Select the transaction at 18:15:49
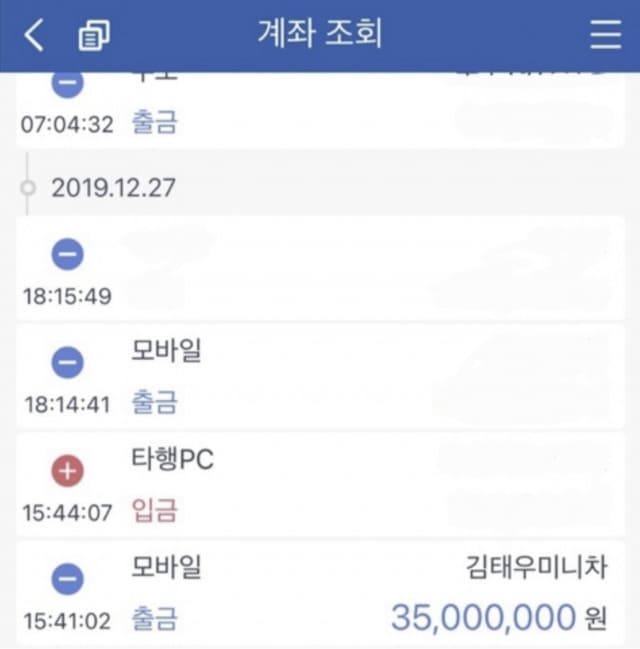The width and height of the screenshot is (640, 649). point(320,268)
